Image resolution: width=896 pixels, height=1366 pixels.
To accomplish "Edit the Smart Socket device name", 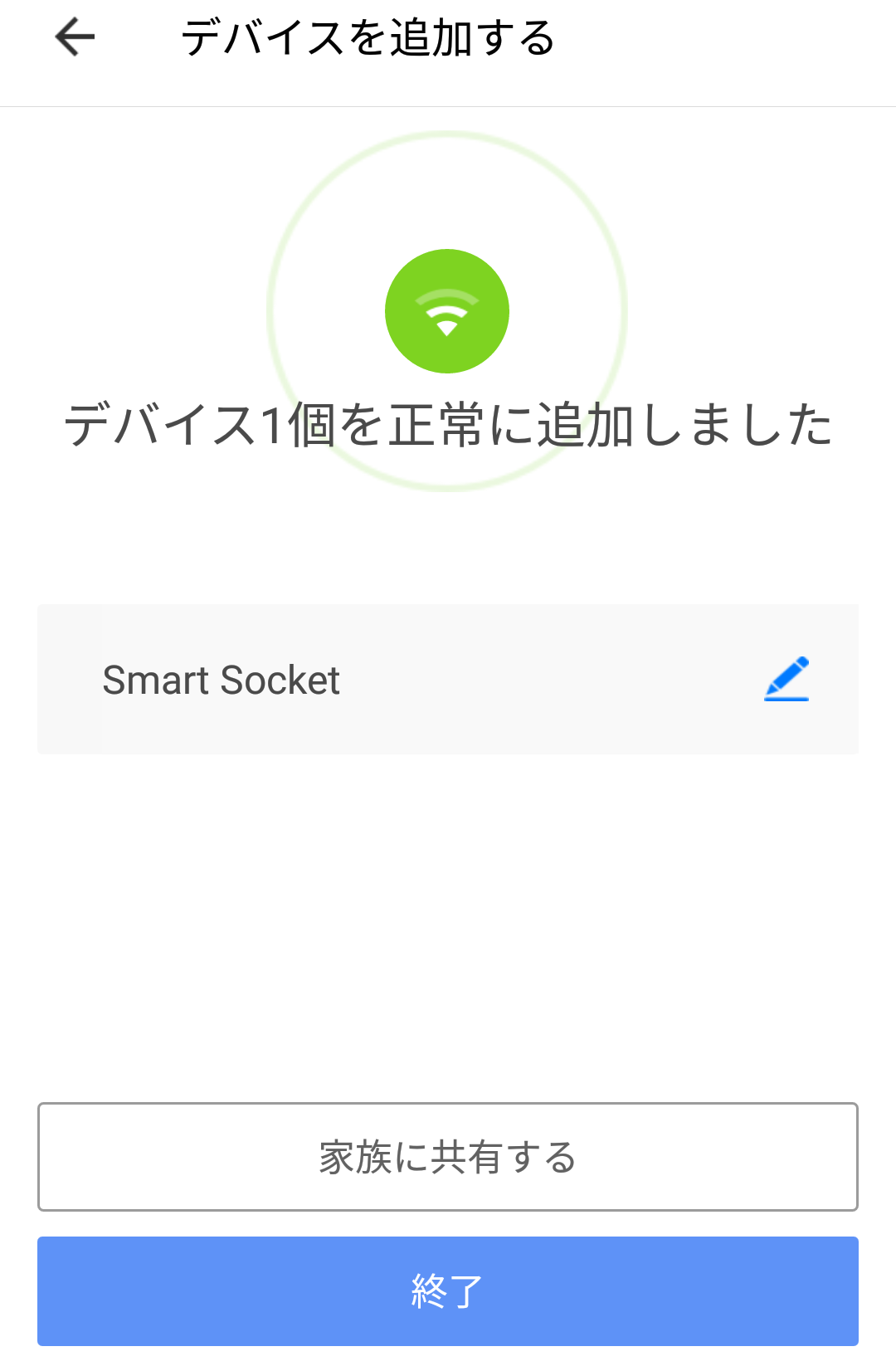I will (786, 679).
